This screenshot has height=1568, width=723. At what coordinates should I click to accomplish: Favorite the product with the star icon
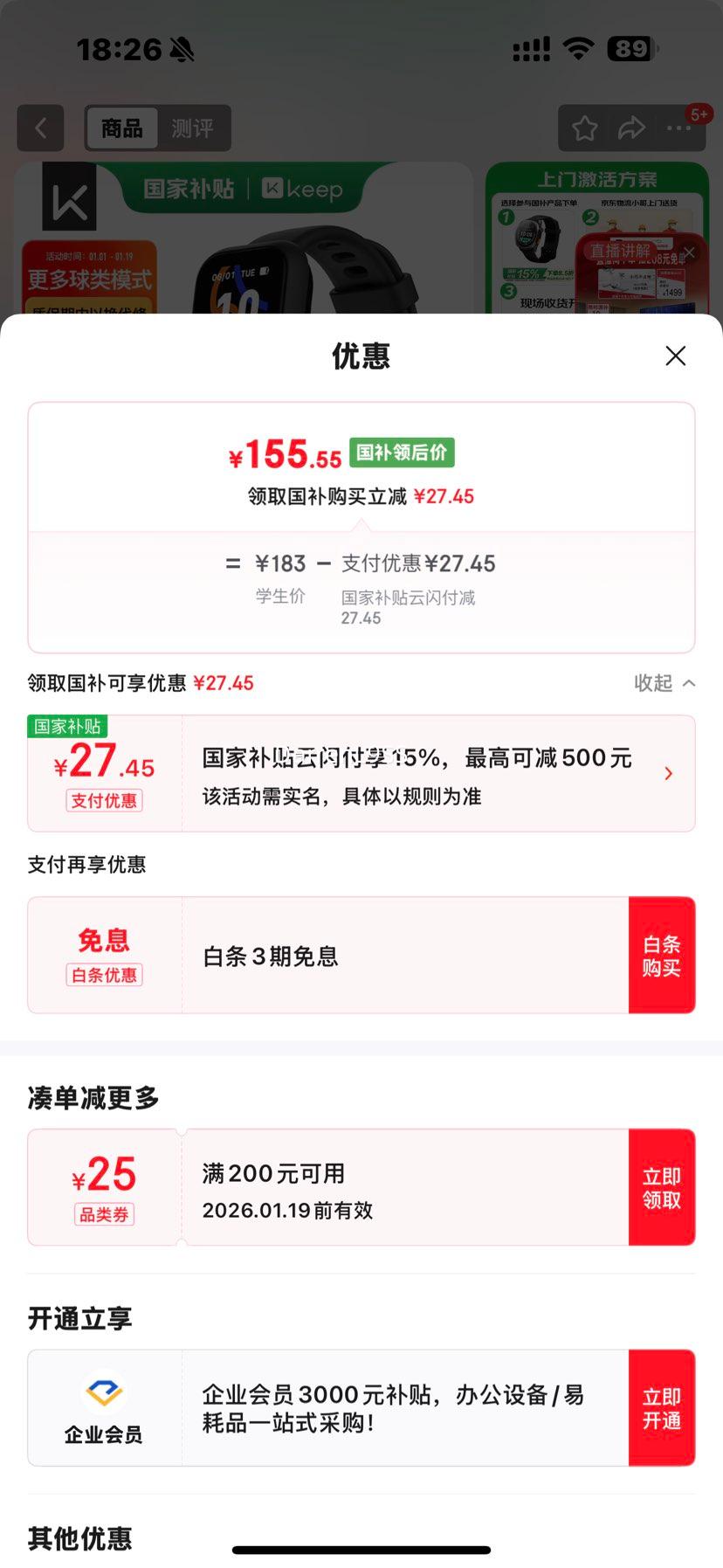click(583, 128)
